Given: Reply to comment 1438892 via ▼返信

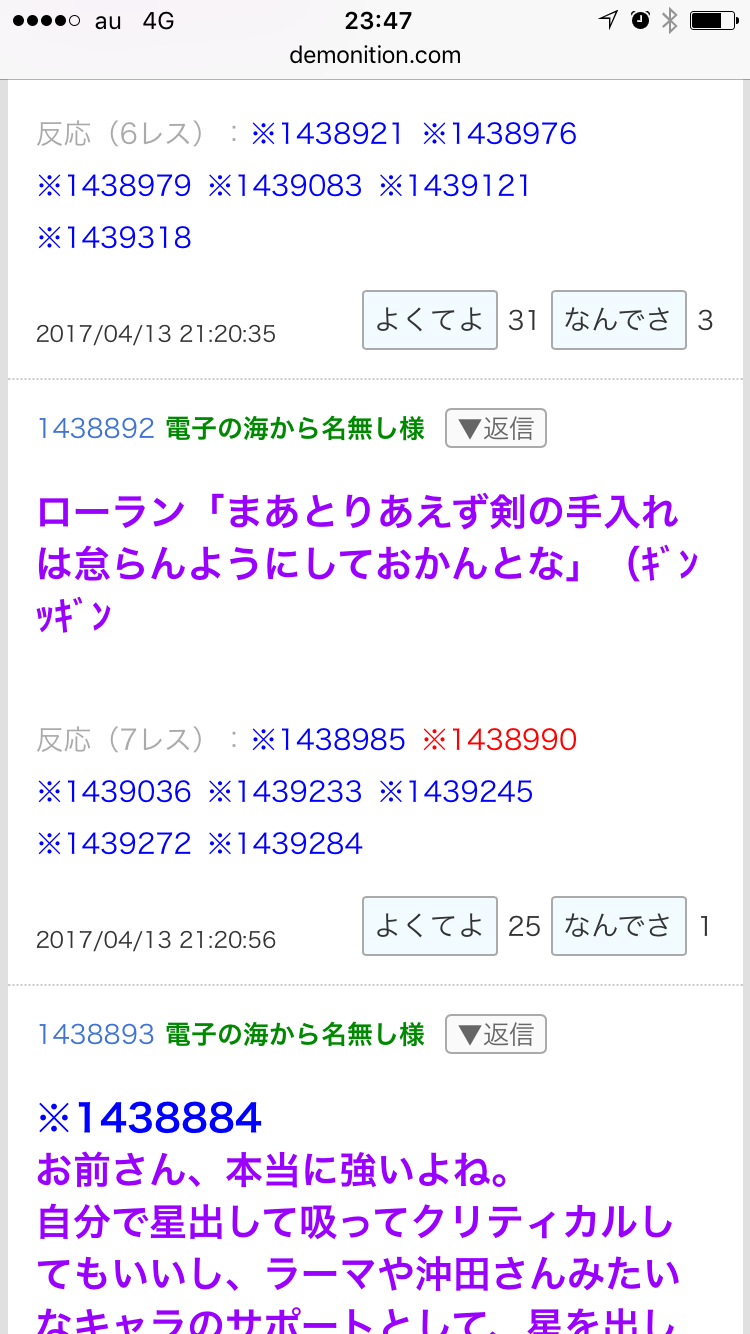Looking at the screenshot, I should click(x=496, y=429).
